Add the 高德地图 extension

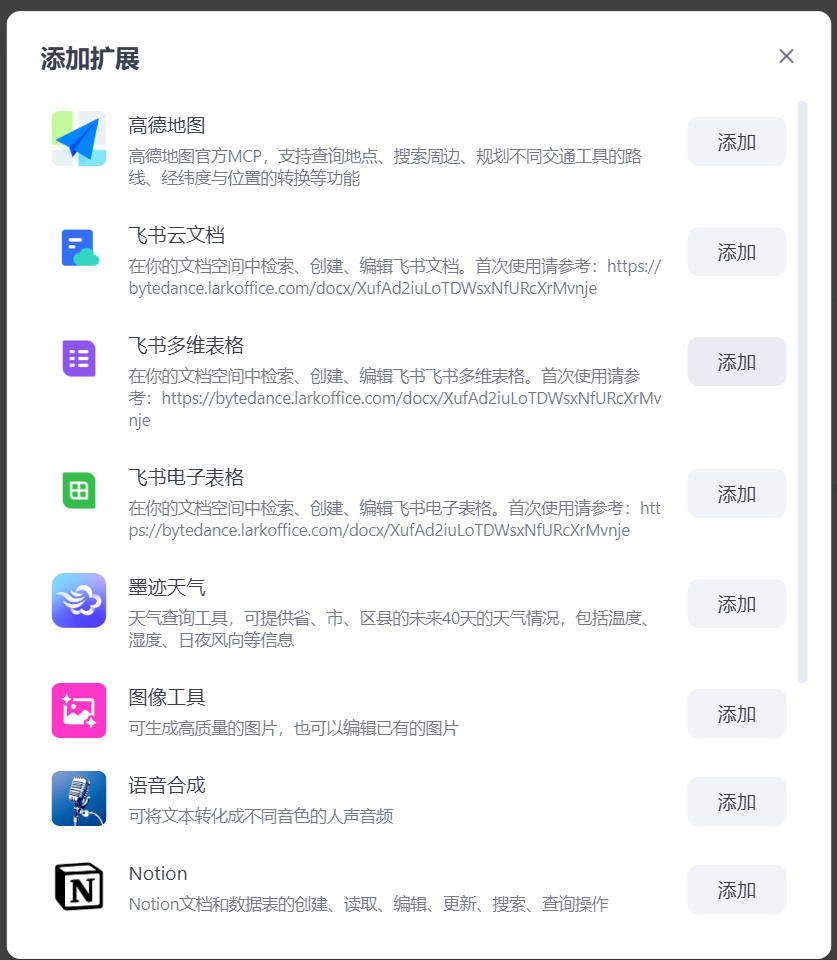click(736, 142)
